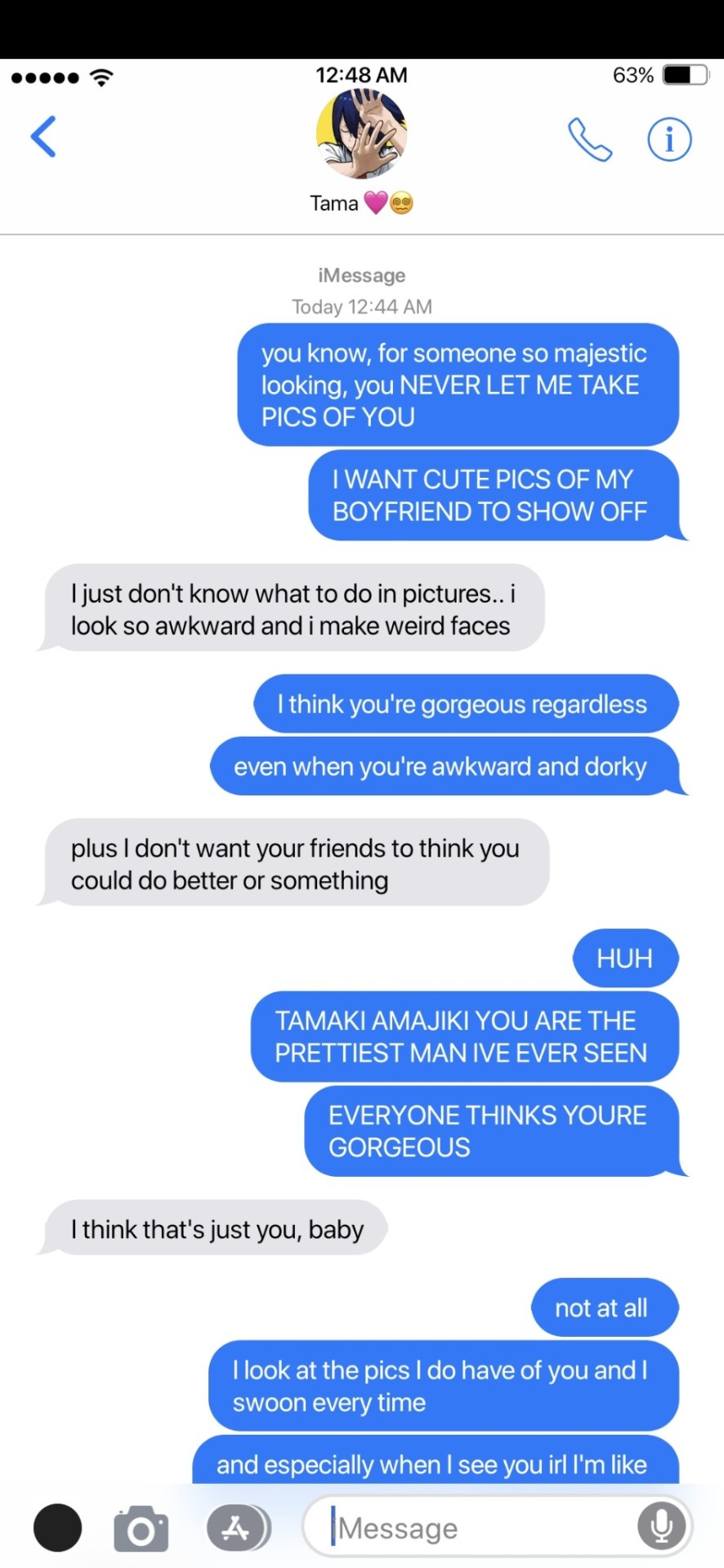Viewport: 724px width, 1568px height.
Task: Open conversation info details
Action: (x=669, y=140)
